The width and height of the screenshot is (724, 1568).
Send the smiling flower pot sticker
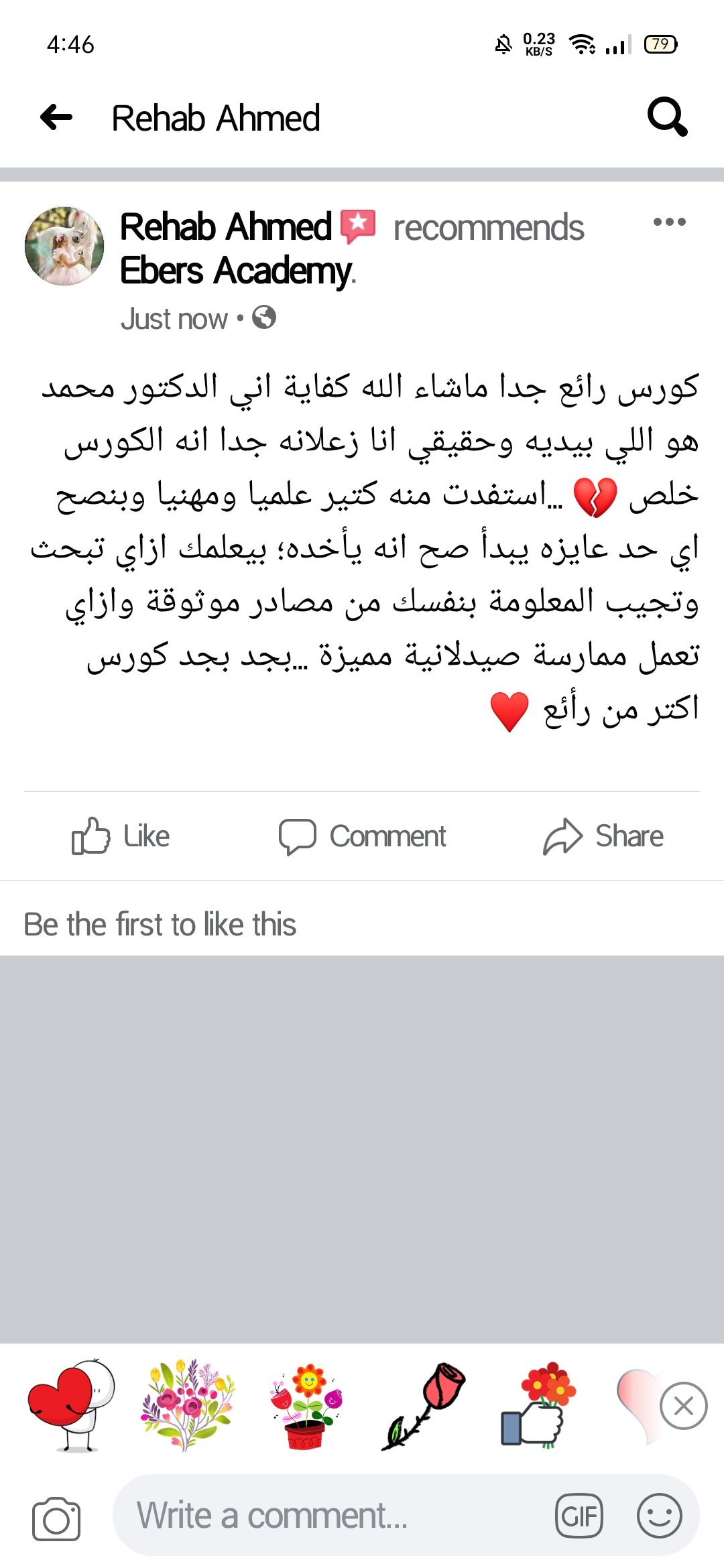pos(306,1405)
